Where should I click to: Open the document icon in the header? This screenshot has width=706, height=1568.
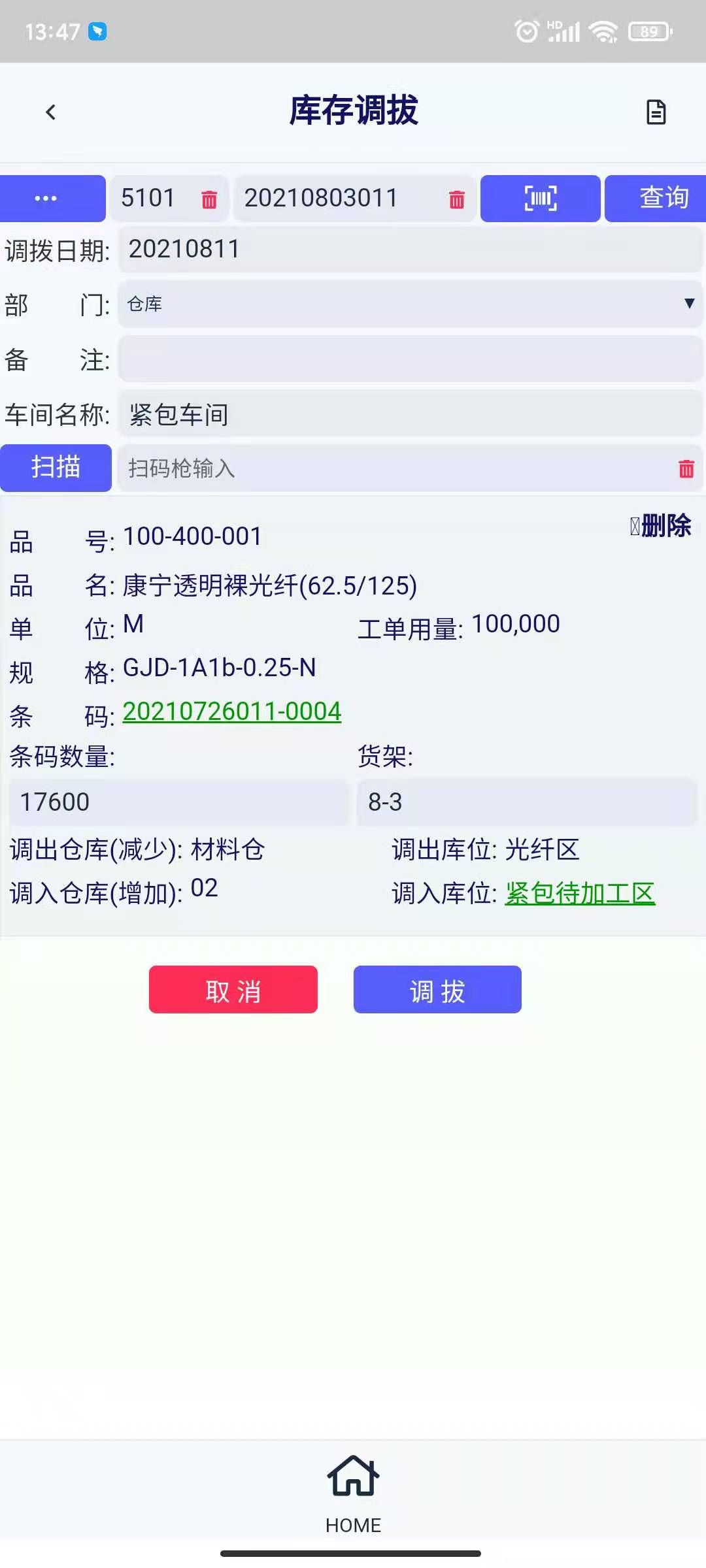point(656,112)
